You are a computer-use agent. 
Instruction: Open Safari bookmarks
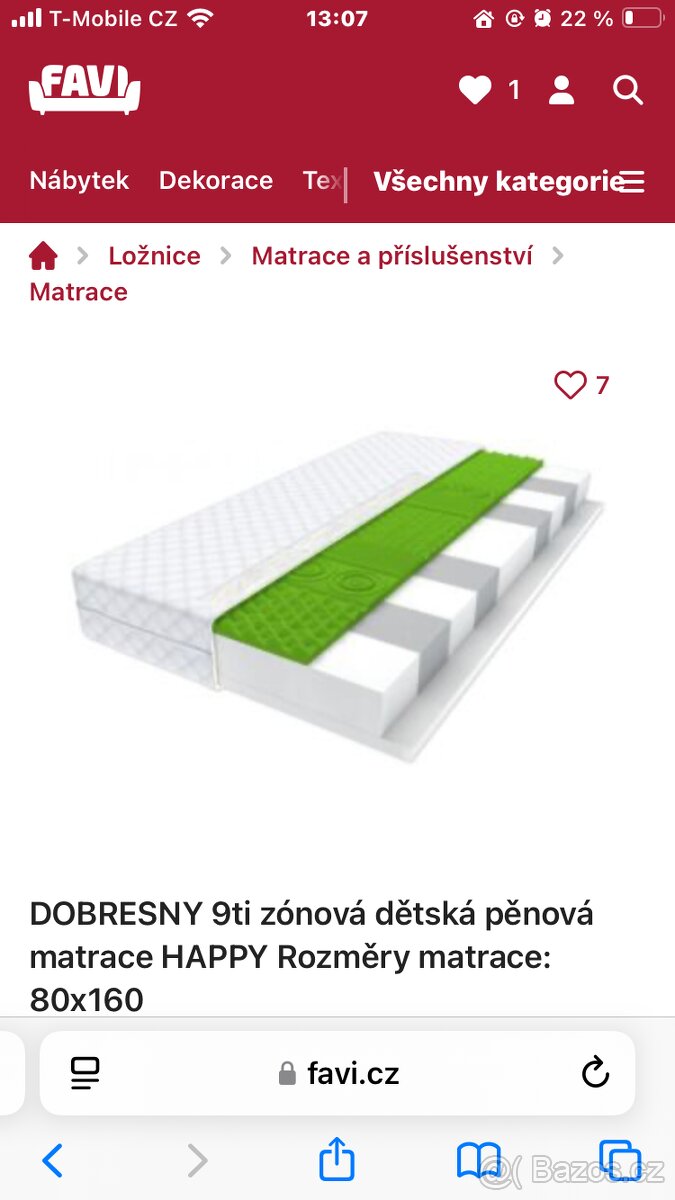coord(478,1161)
